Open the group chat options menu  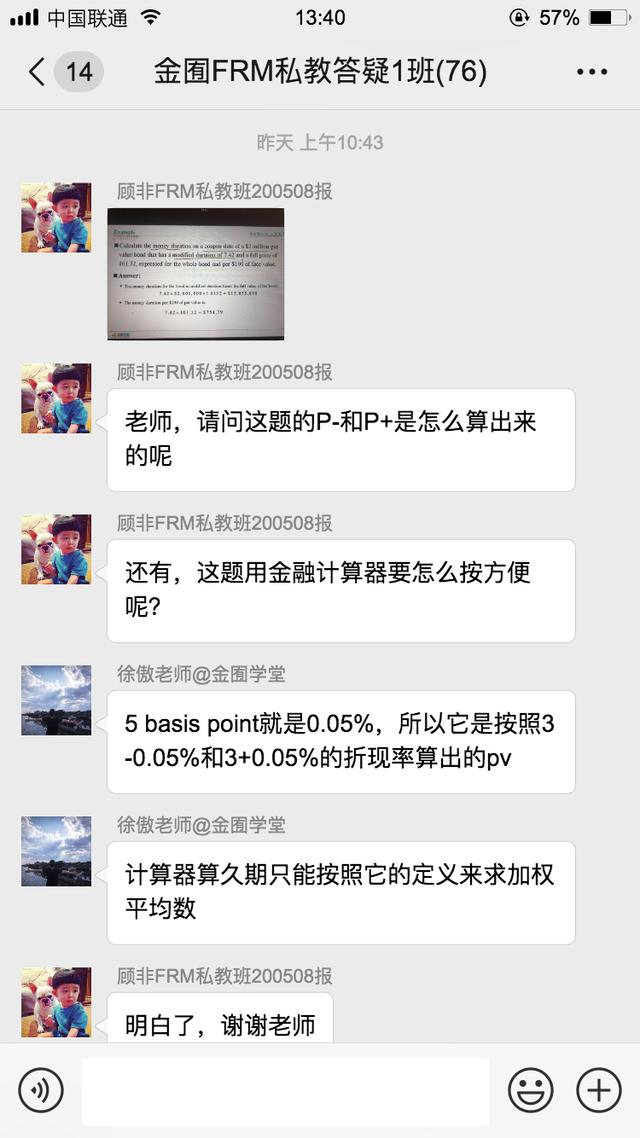[x=591, y=72]
